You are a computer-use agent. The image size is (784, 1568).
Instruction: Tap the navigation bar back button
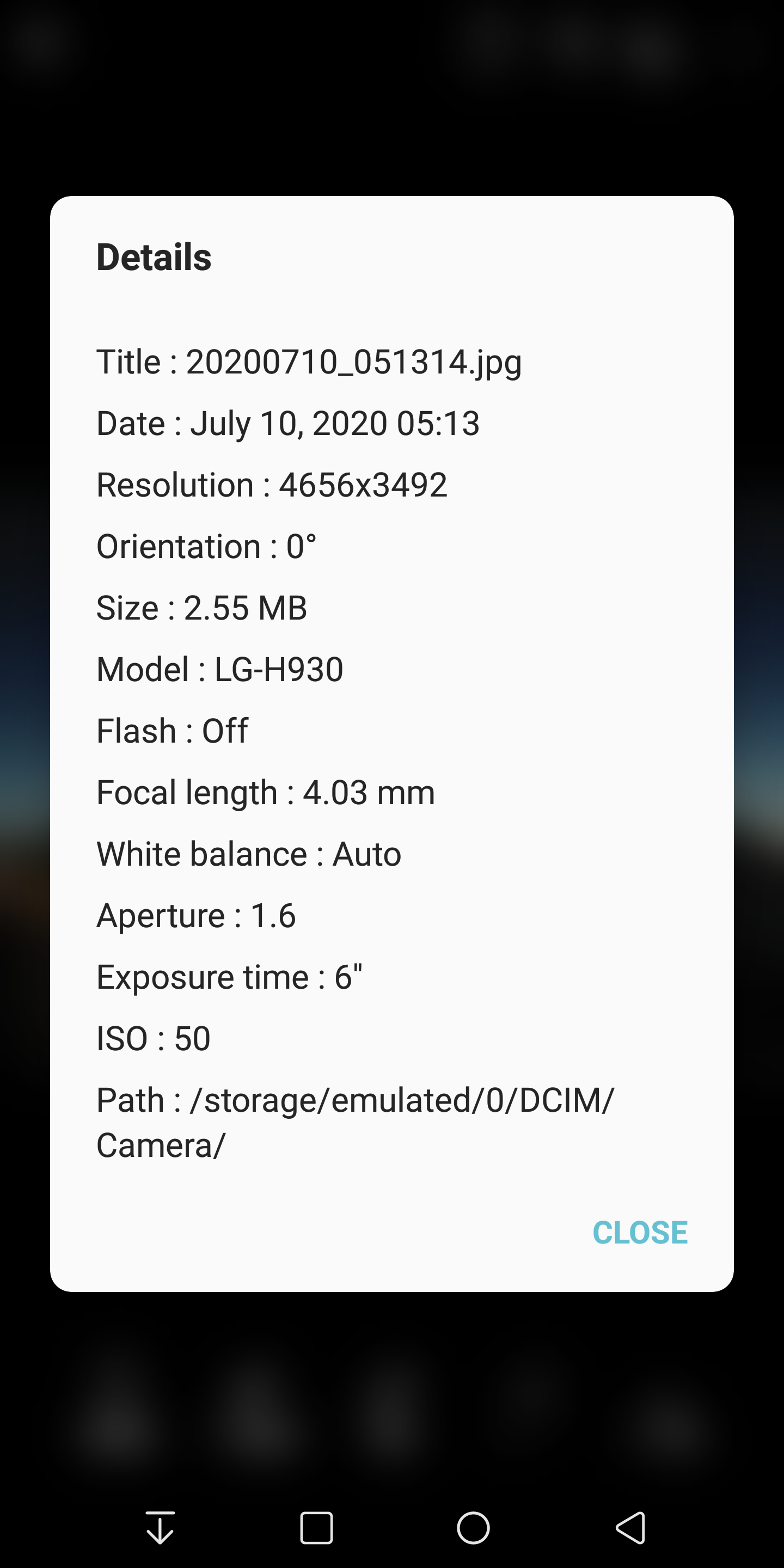pos(630,1528)
